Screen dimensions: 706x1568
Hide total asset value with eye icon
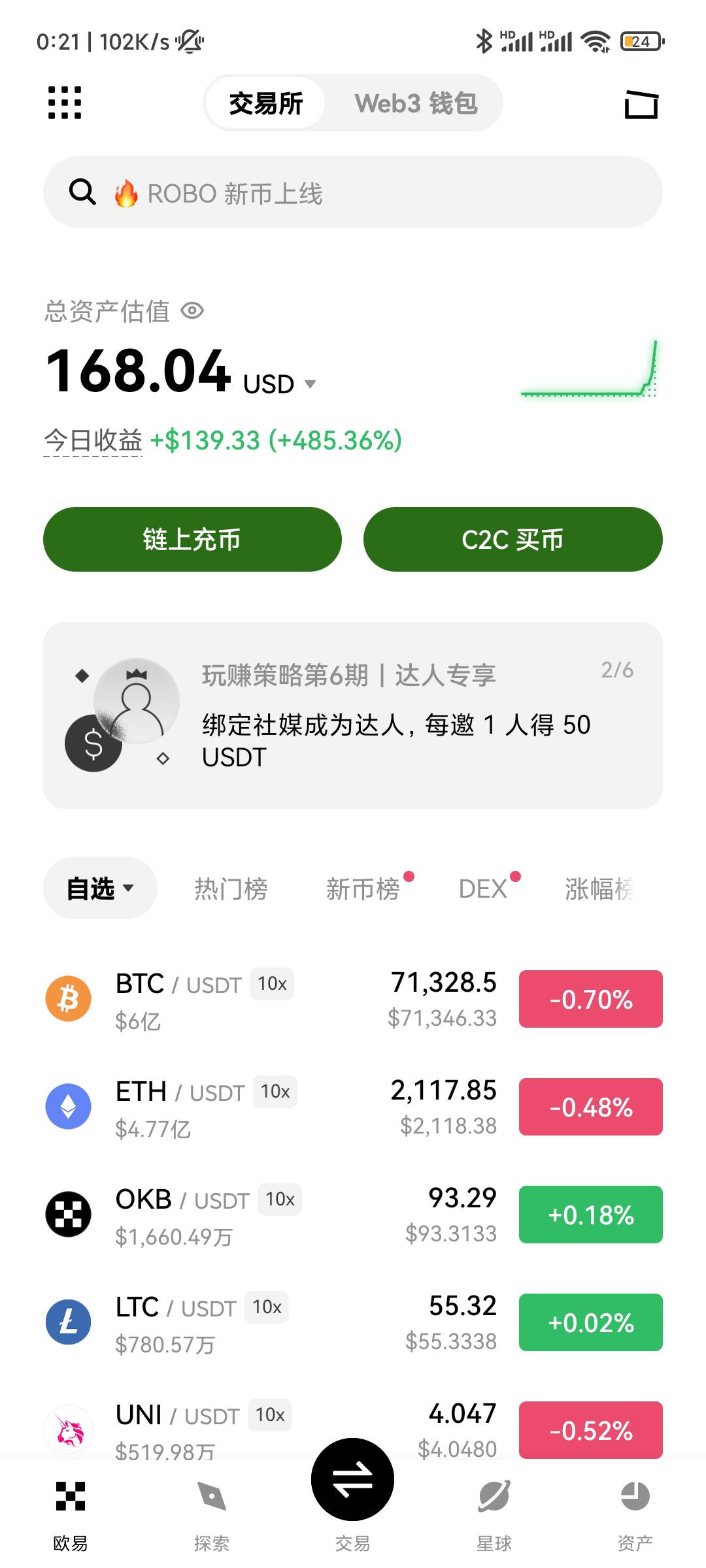pyautogui.click(x=192, y=310)
